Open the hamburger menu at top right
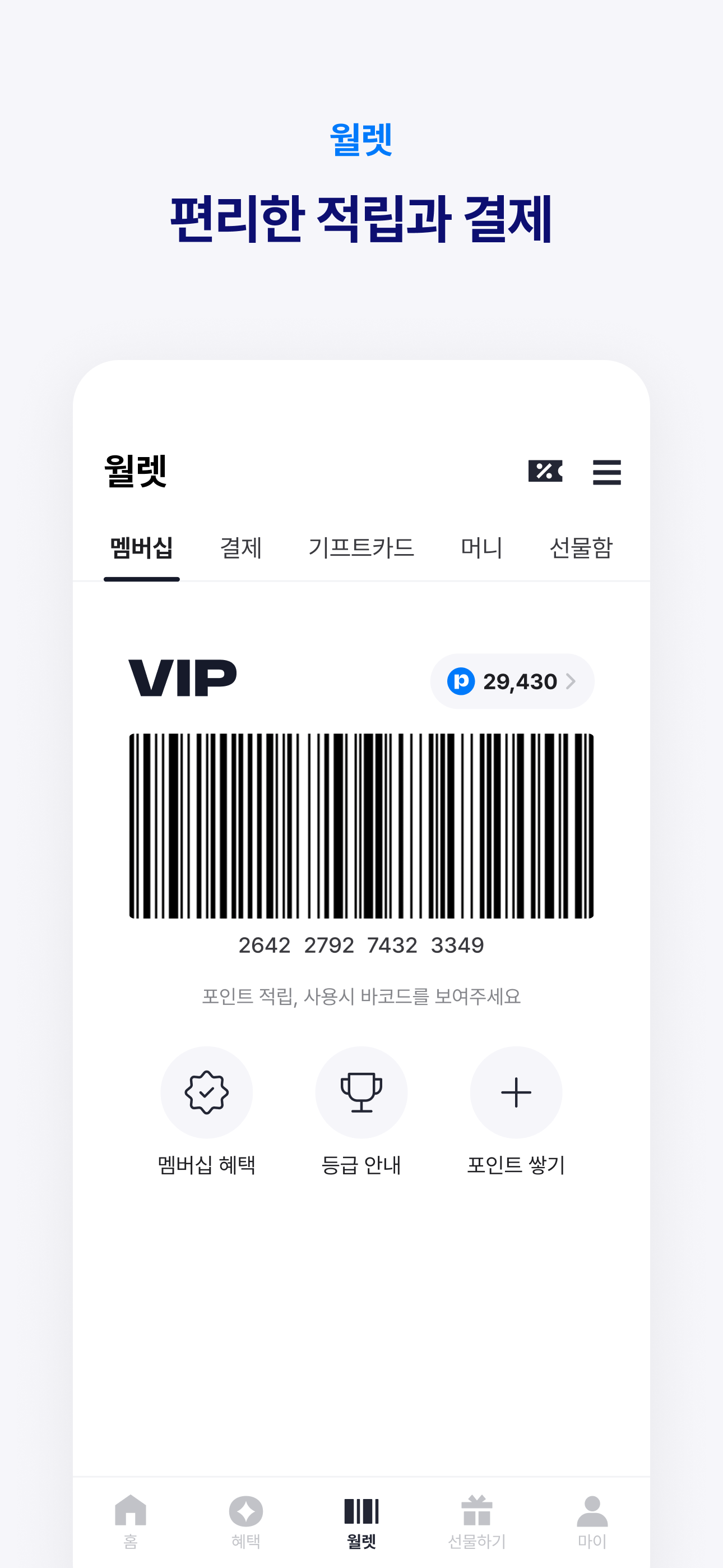The height and width of the screenshot is (1568, 723). click(606, 472)
